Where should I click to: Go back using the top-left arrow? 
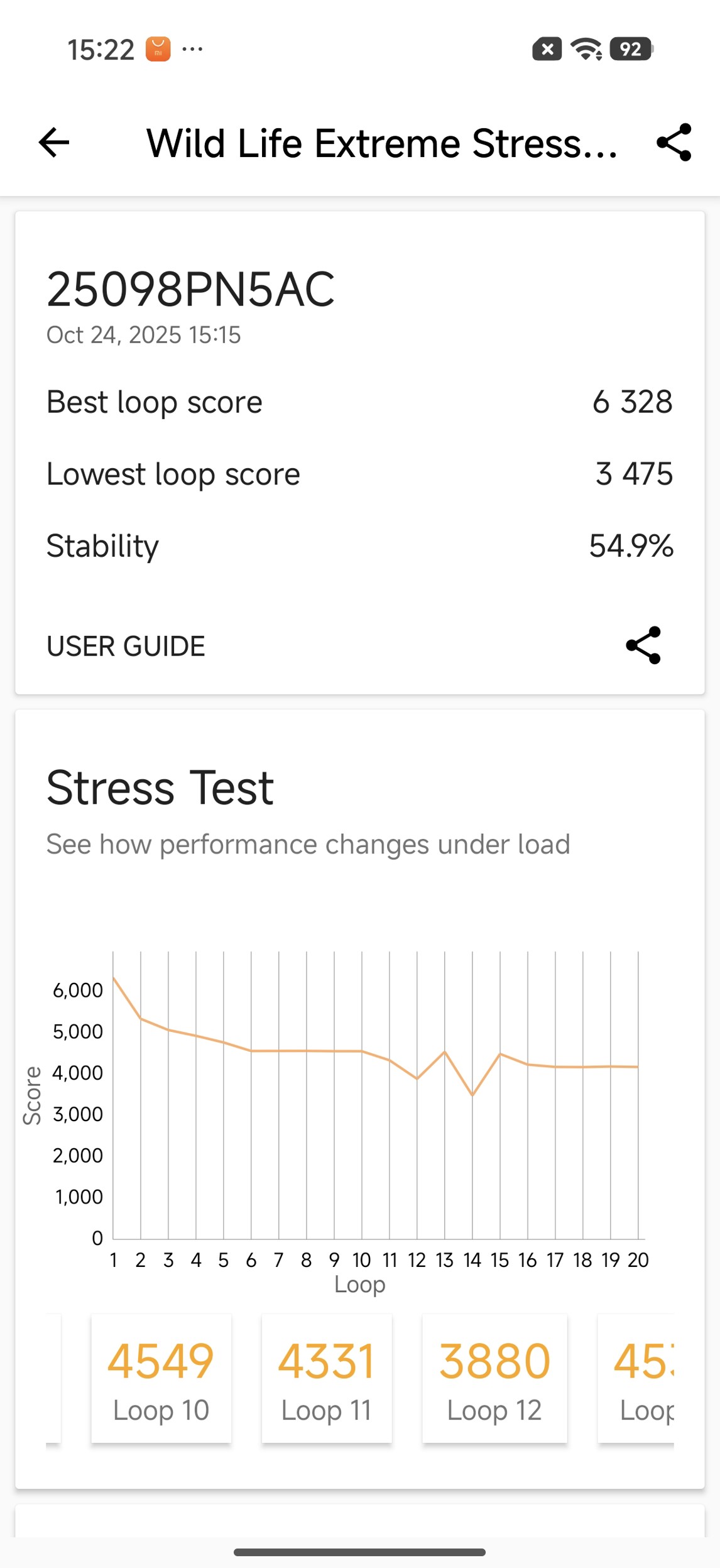(54, 143)
